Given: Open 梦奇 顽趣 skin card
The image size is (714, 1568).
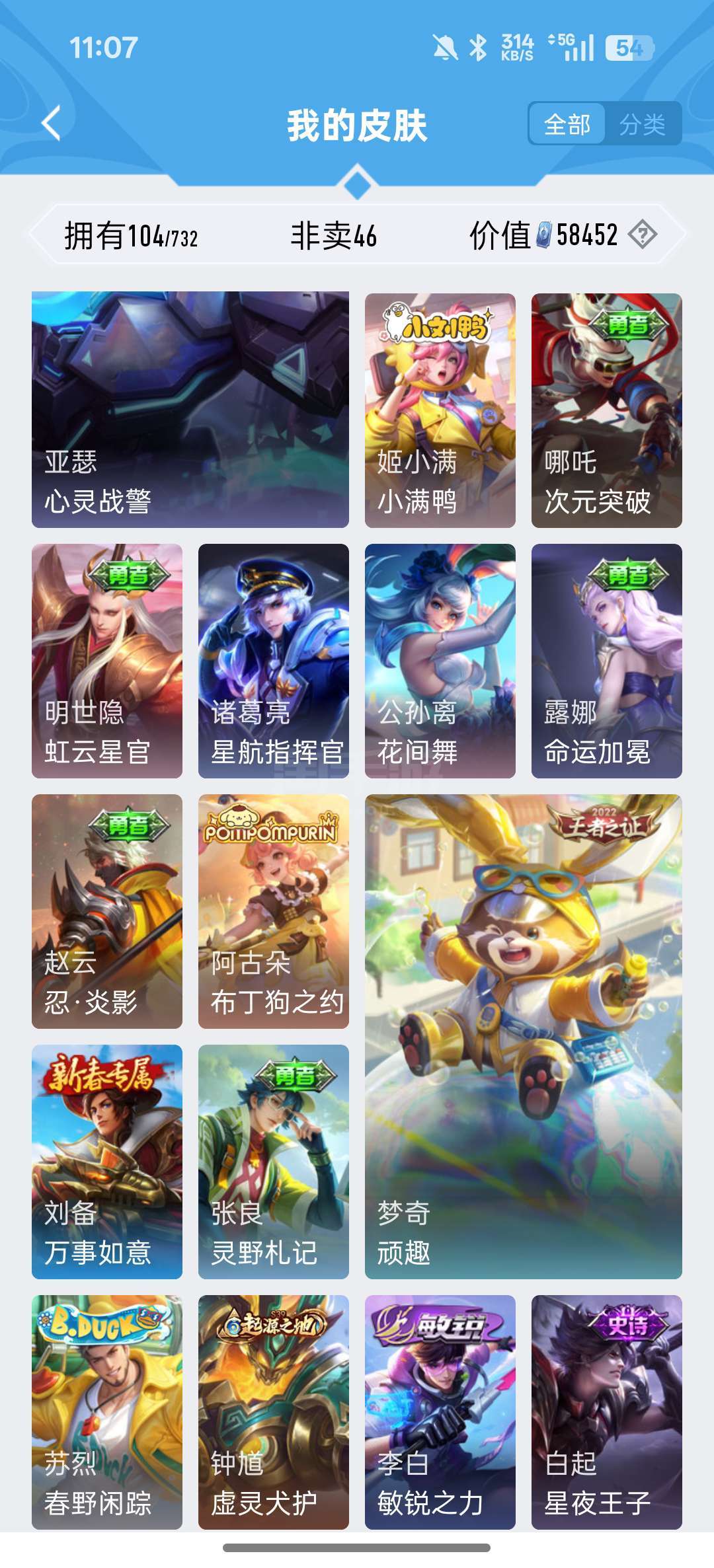Looking at the screenshot, I should [x=523, y=1036].
